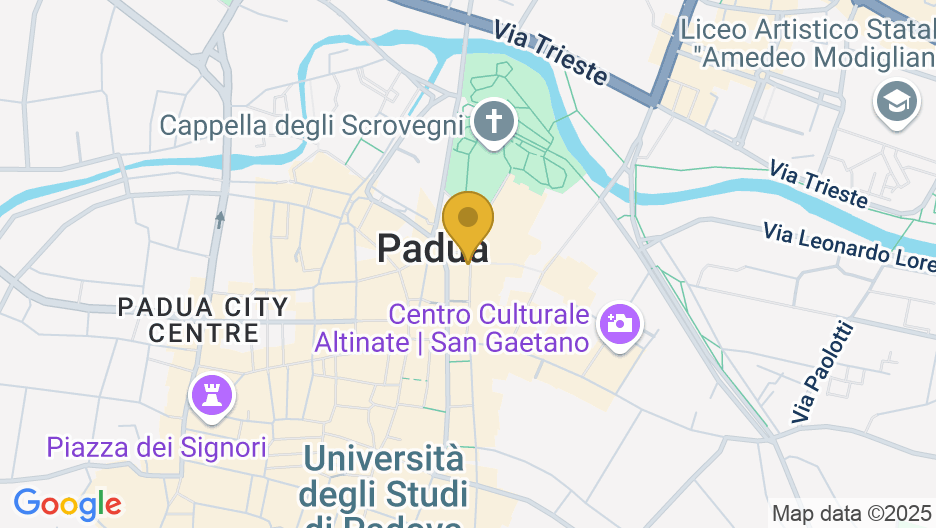
Task: Open the Cappella degli Scrovegni marker
Action: [x=494, y=123]
